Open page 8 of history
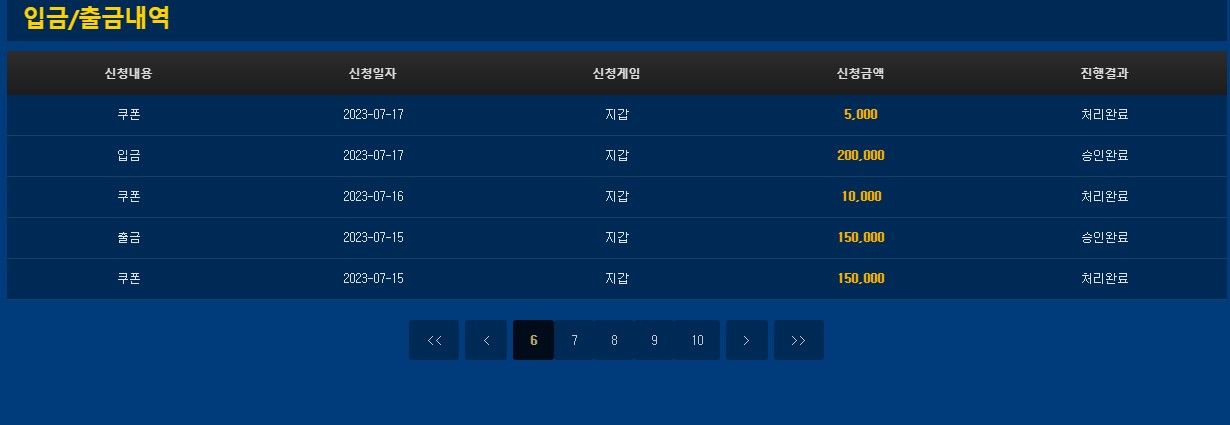 click(x=614, y=340)
